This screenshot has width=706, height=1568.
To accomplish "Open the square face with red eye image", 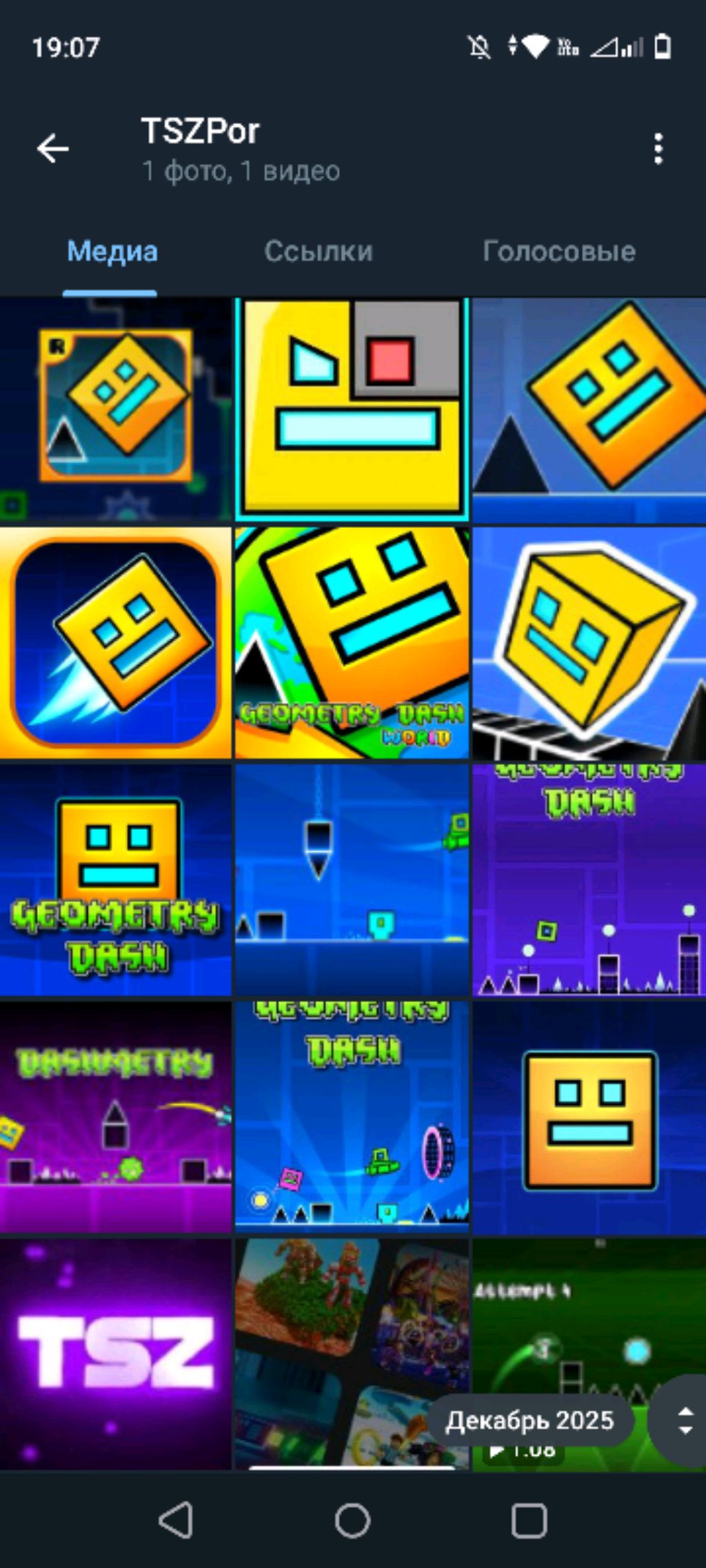I will pos(352,409).
